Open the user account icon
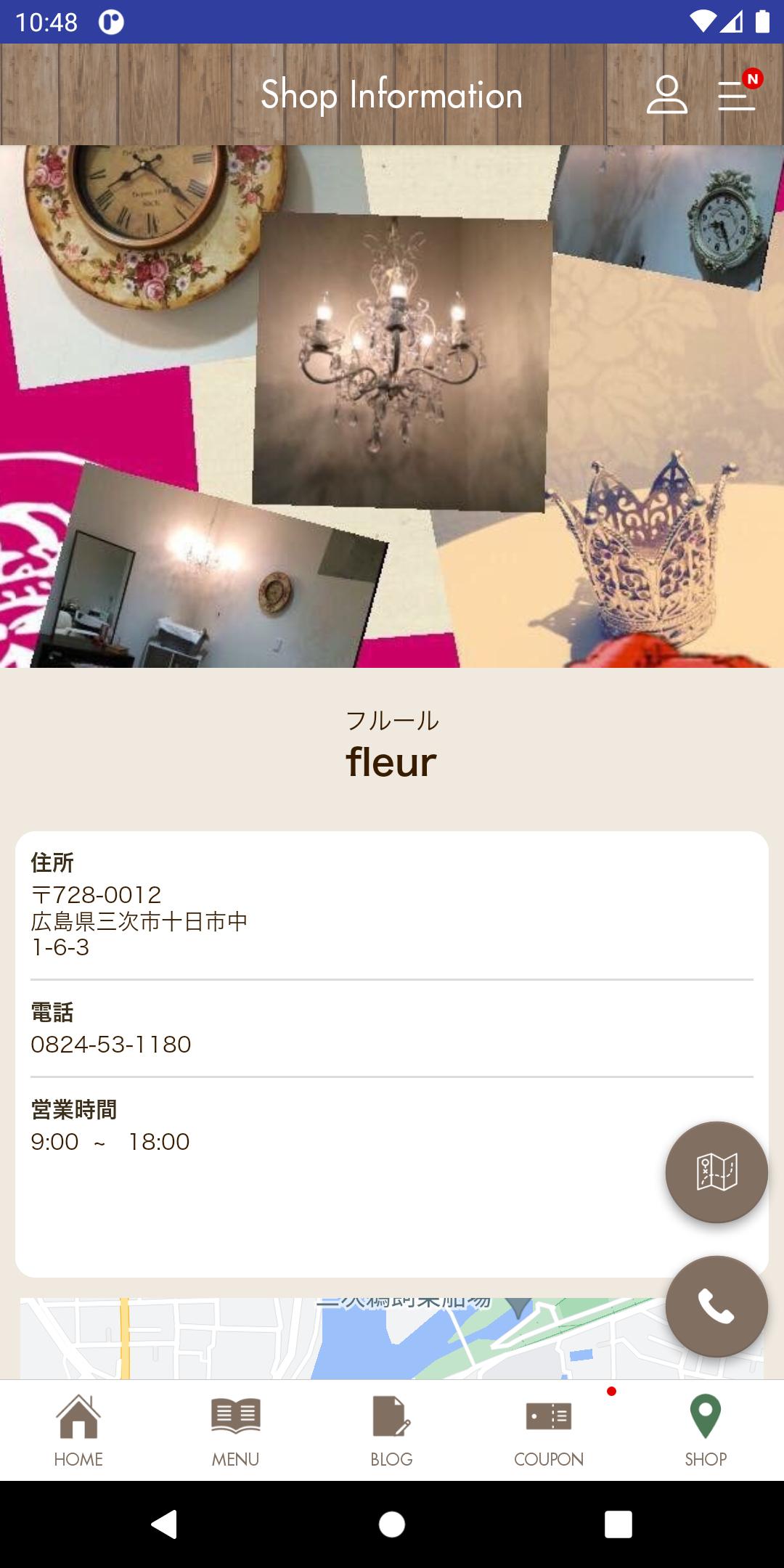 coord(666,94)
